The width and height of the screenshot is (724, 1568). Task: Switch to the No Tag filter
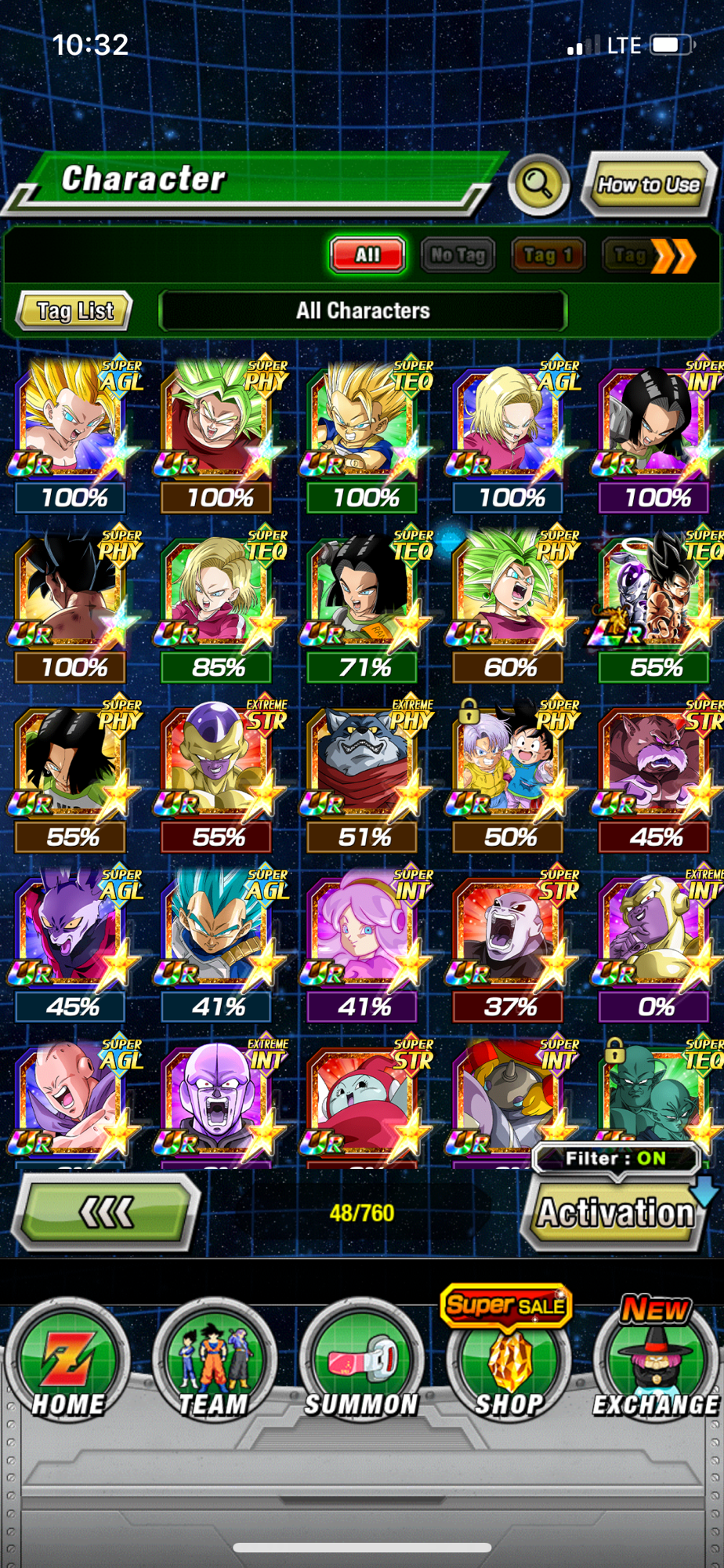[x=458, y=255]
